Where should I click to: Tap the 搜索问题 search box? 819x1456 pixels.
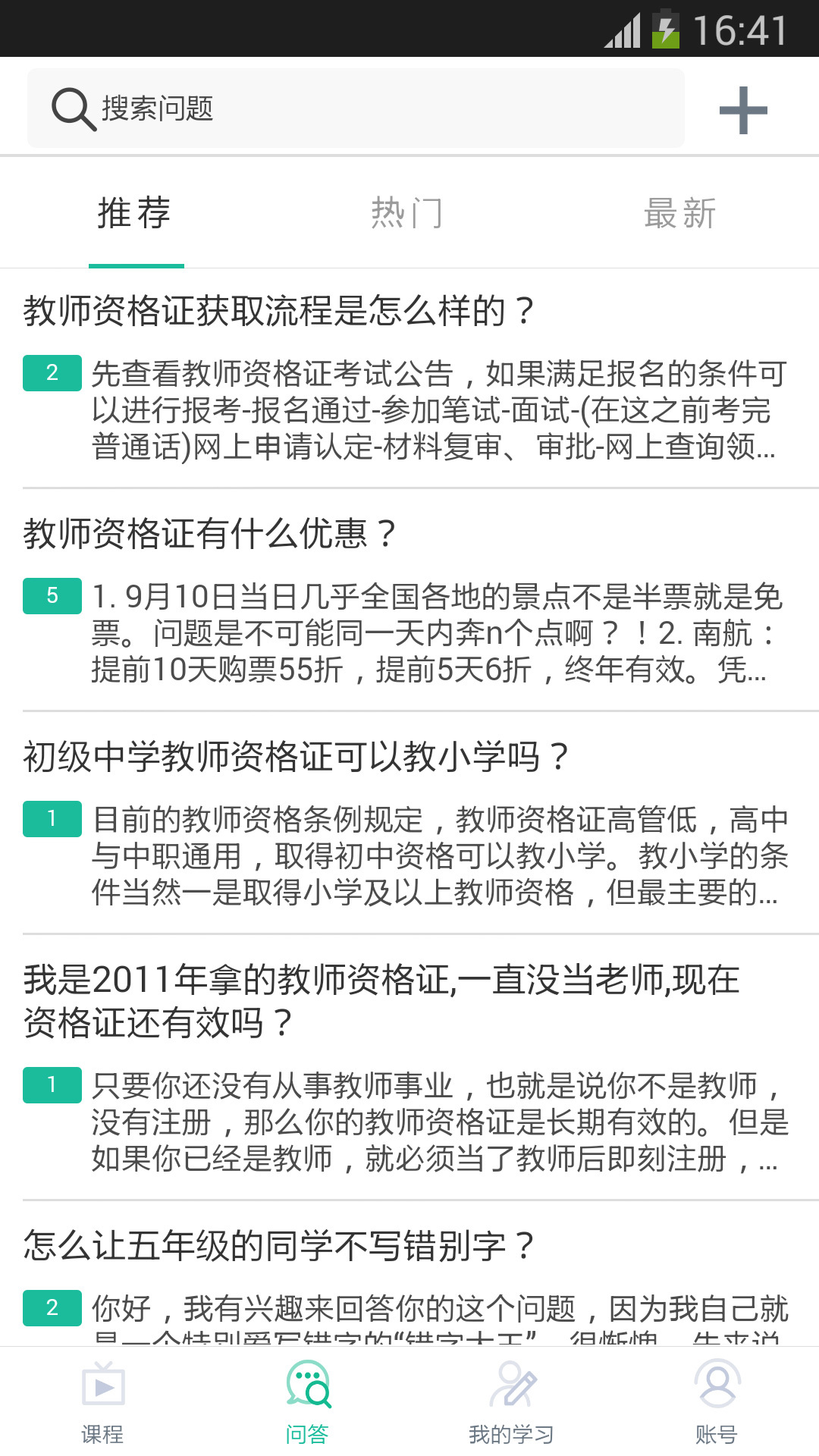pos(355,108)
